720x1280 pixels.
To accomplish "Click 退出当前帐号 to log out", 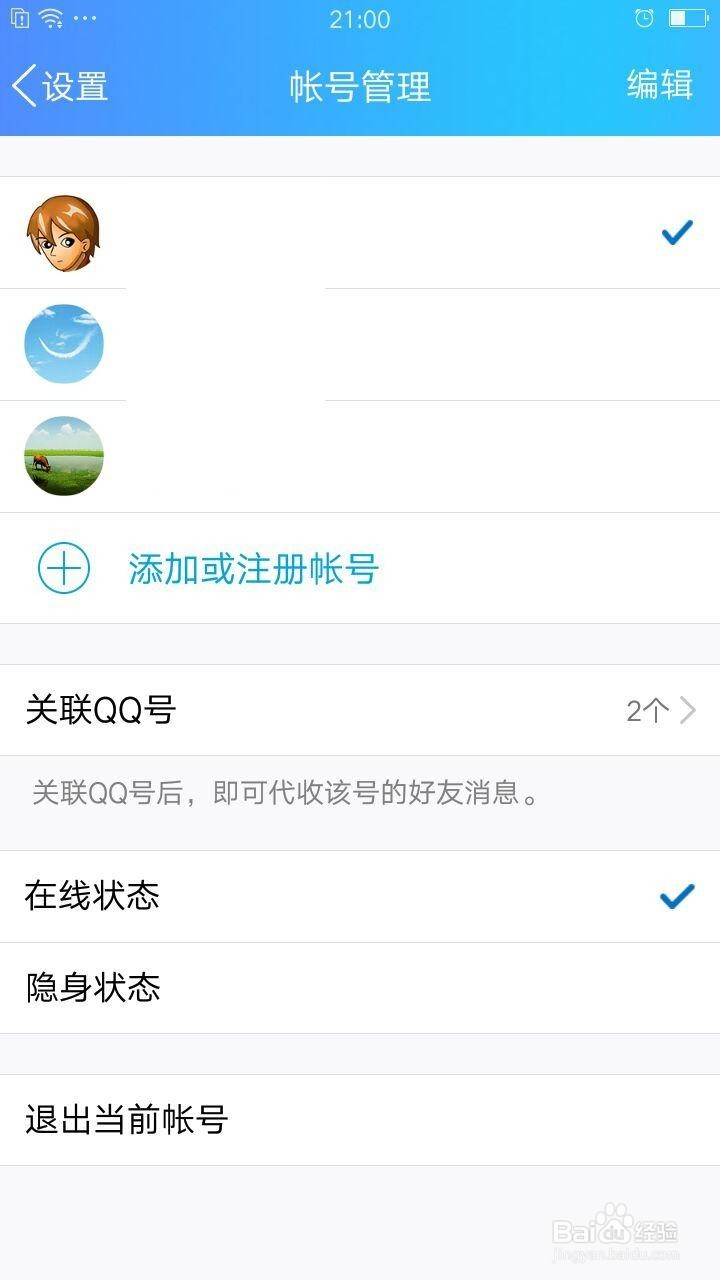I will click(128, 1120).
